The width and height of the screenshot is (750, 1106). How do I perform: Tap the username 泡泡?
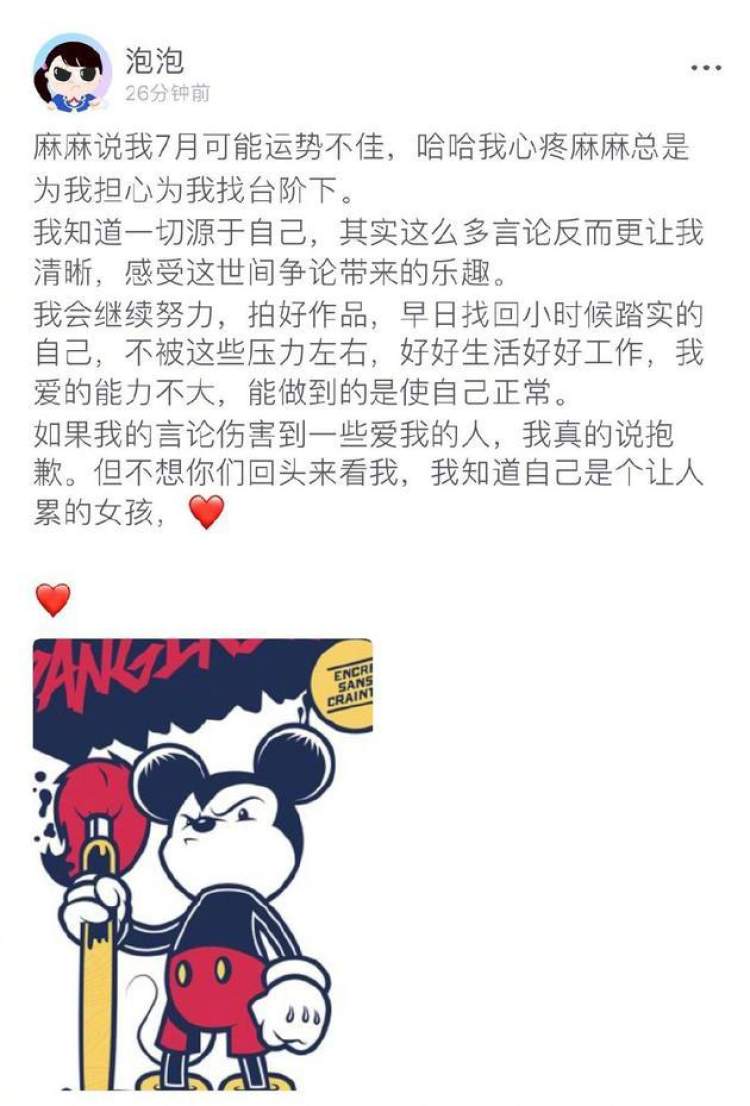(156, 61)
